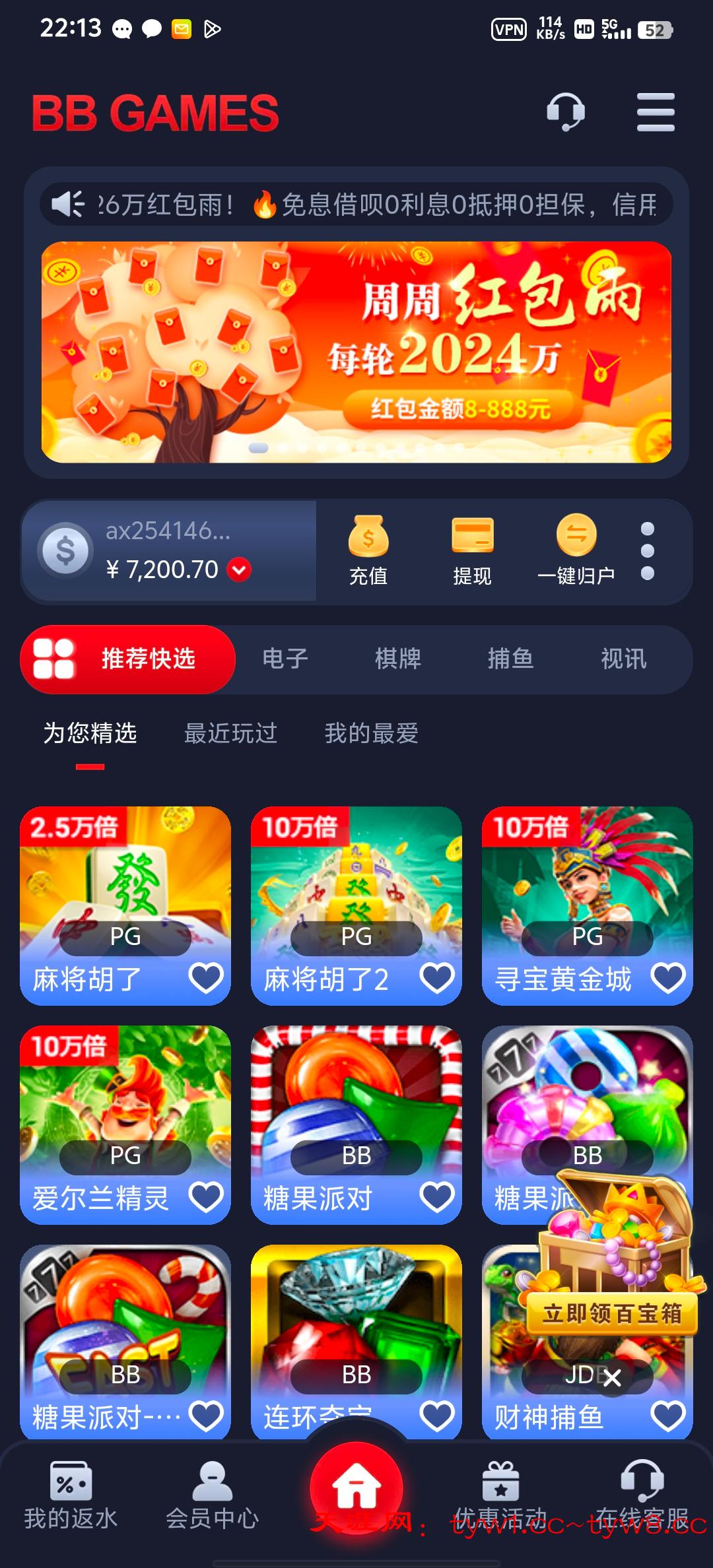Expand the balance dropdown arrow
The height and width of the screenshot is (1568, 713).
tap(239, 570)
